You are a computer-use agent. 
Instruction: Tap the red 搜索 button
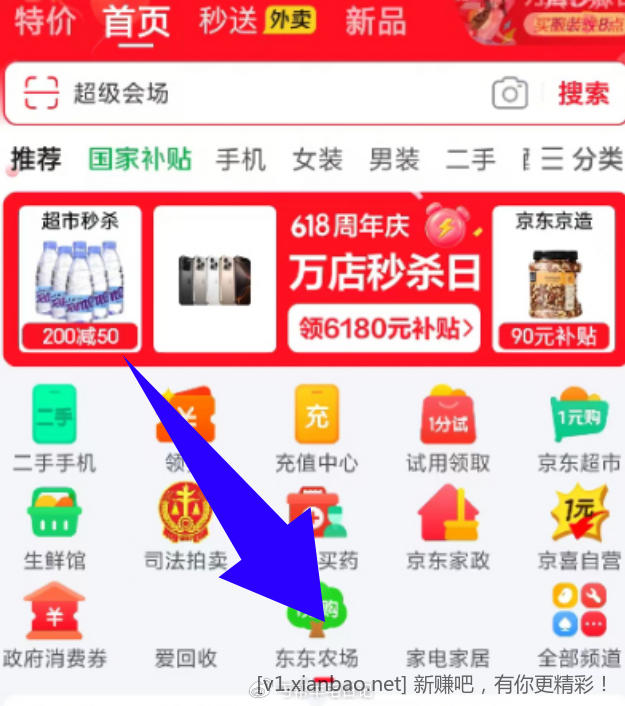(583, 94)
